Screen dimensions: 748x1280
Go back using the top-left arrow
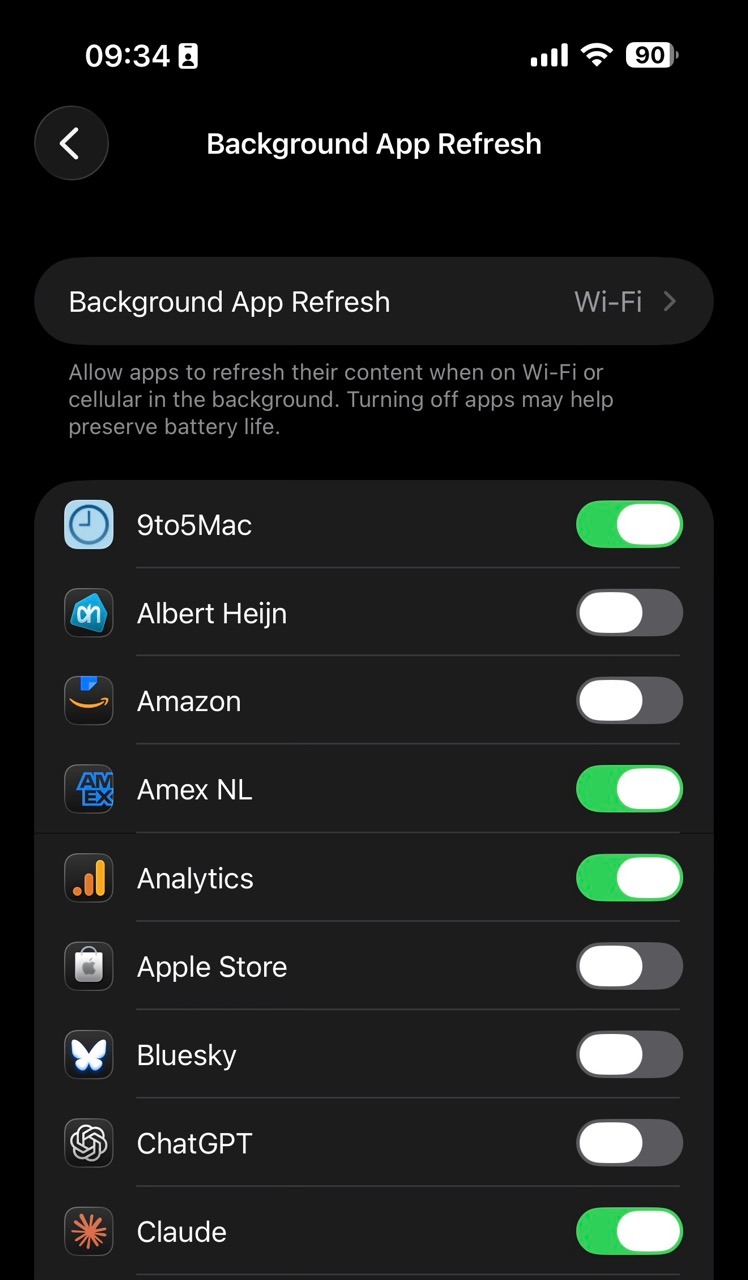coord(71,144)
